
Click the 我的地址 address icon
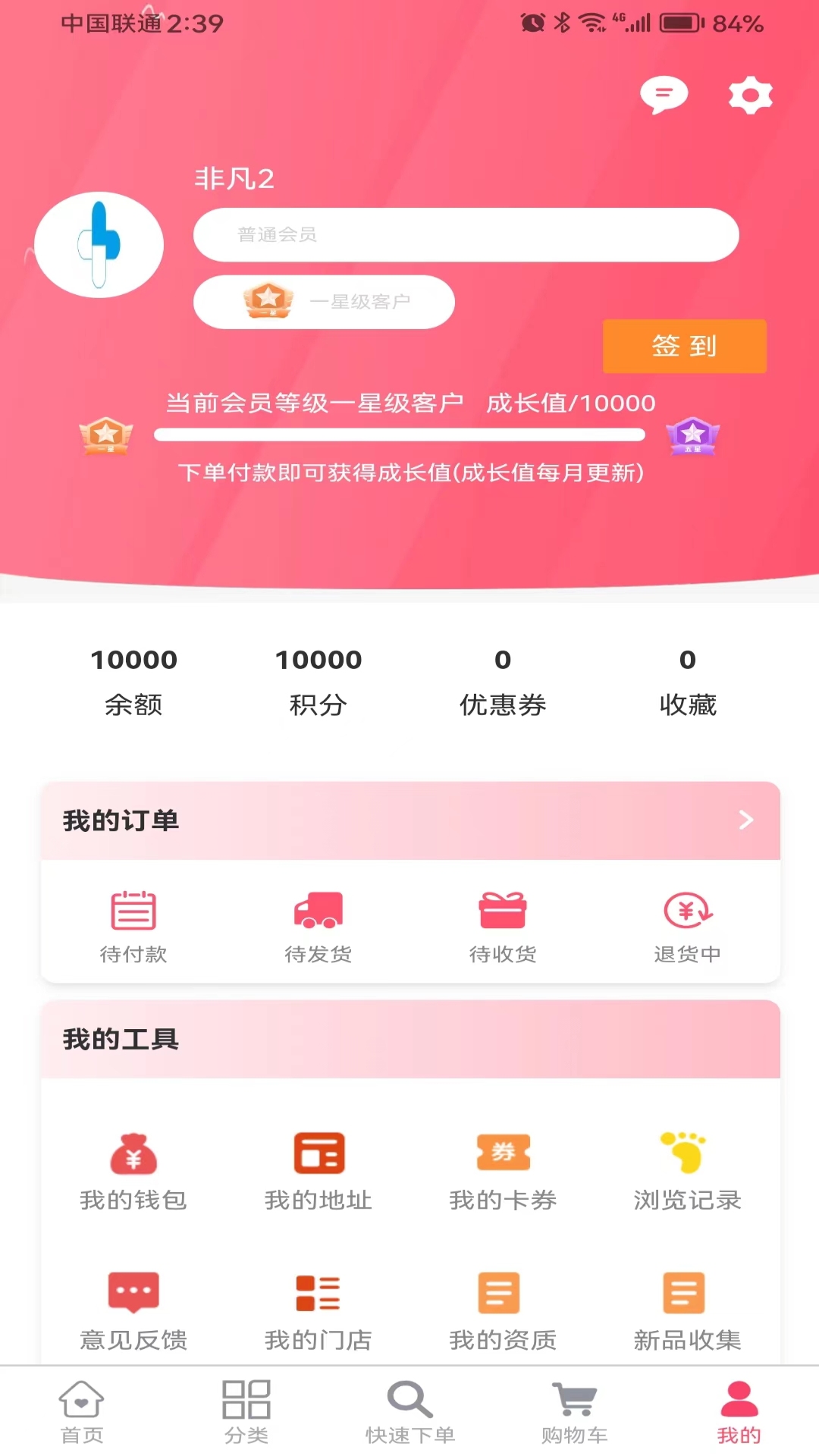[x=318, y=1154]
